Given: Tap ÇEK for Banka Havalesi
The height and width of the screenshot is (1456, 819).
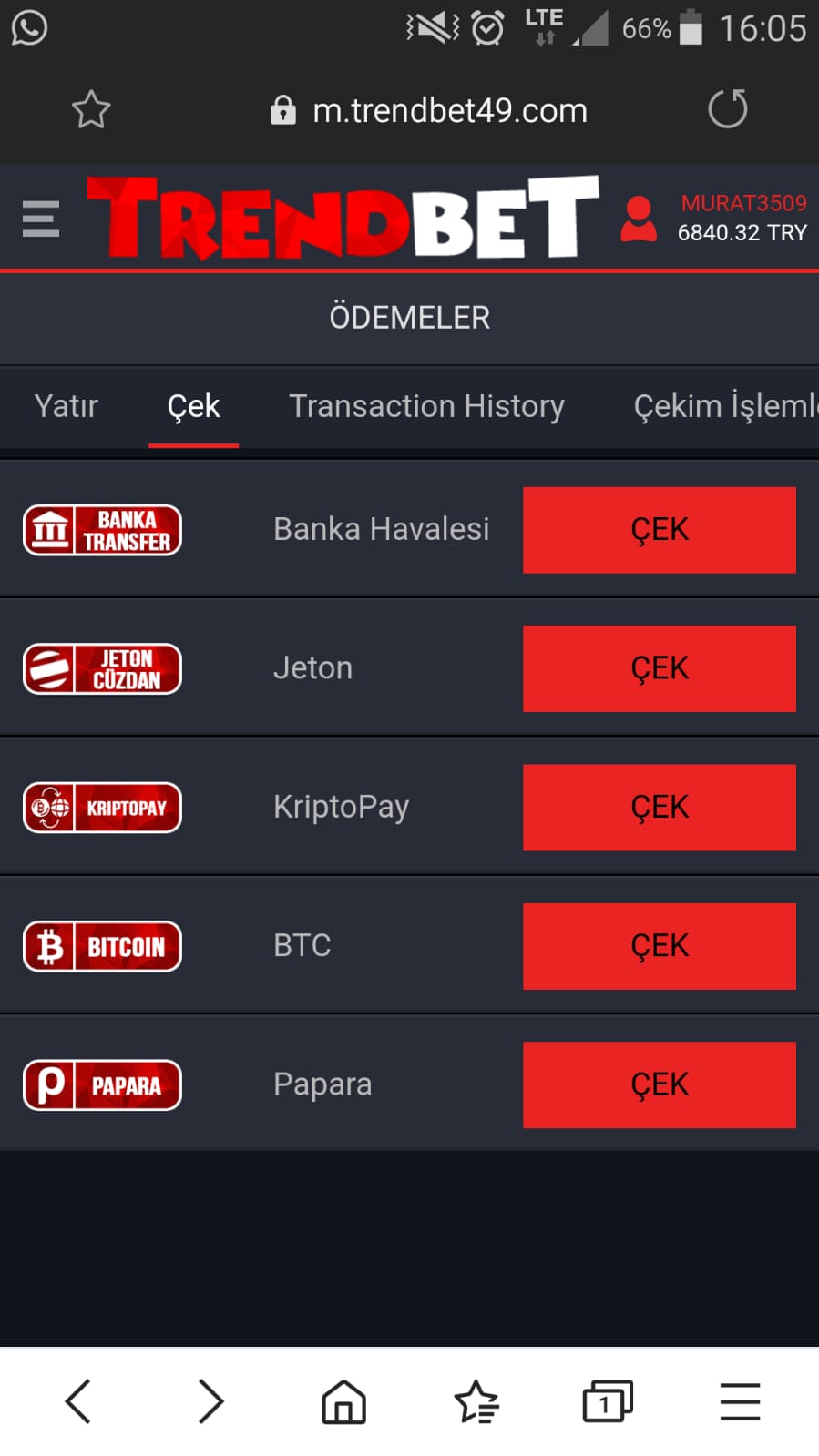Looking at the screenshot, I should point(660,530).
